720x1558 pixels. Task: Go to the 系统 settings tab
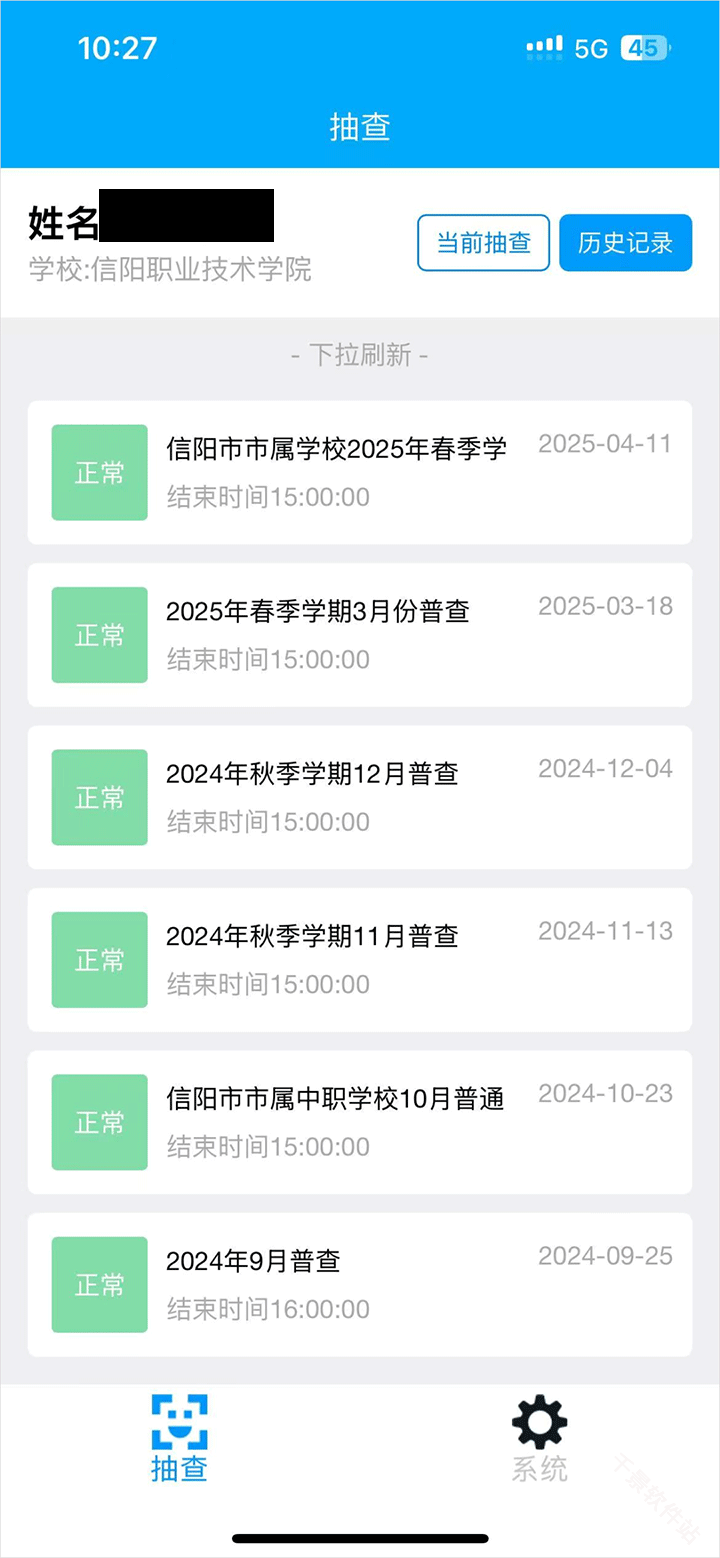tap(539, 1438)
